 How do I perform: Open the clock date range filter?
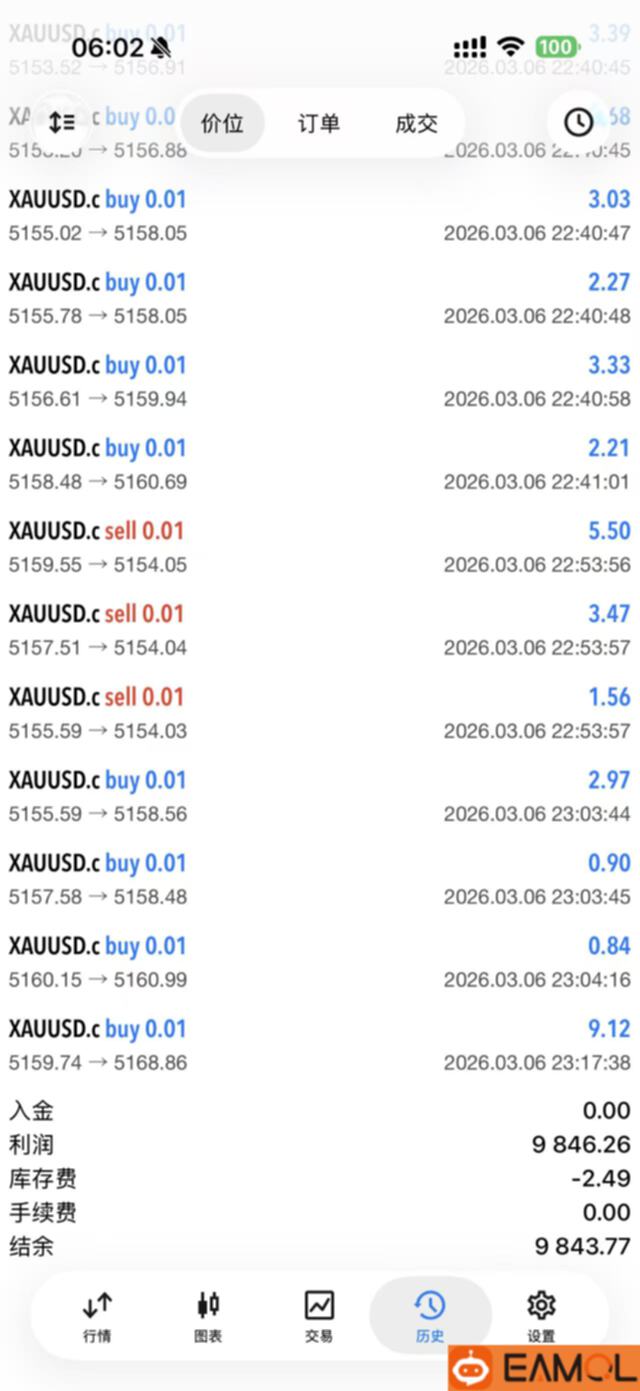pos(578,123)
